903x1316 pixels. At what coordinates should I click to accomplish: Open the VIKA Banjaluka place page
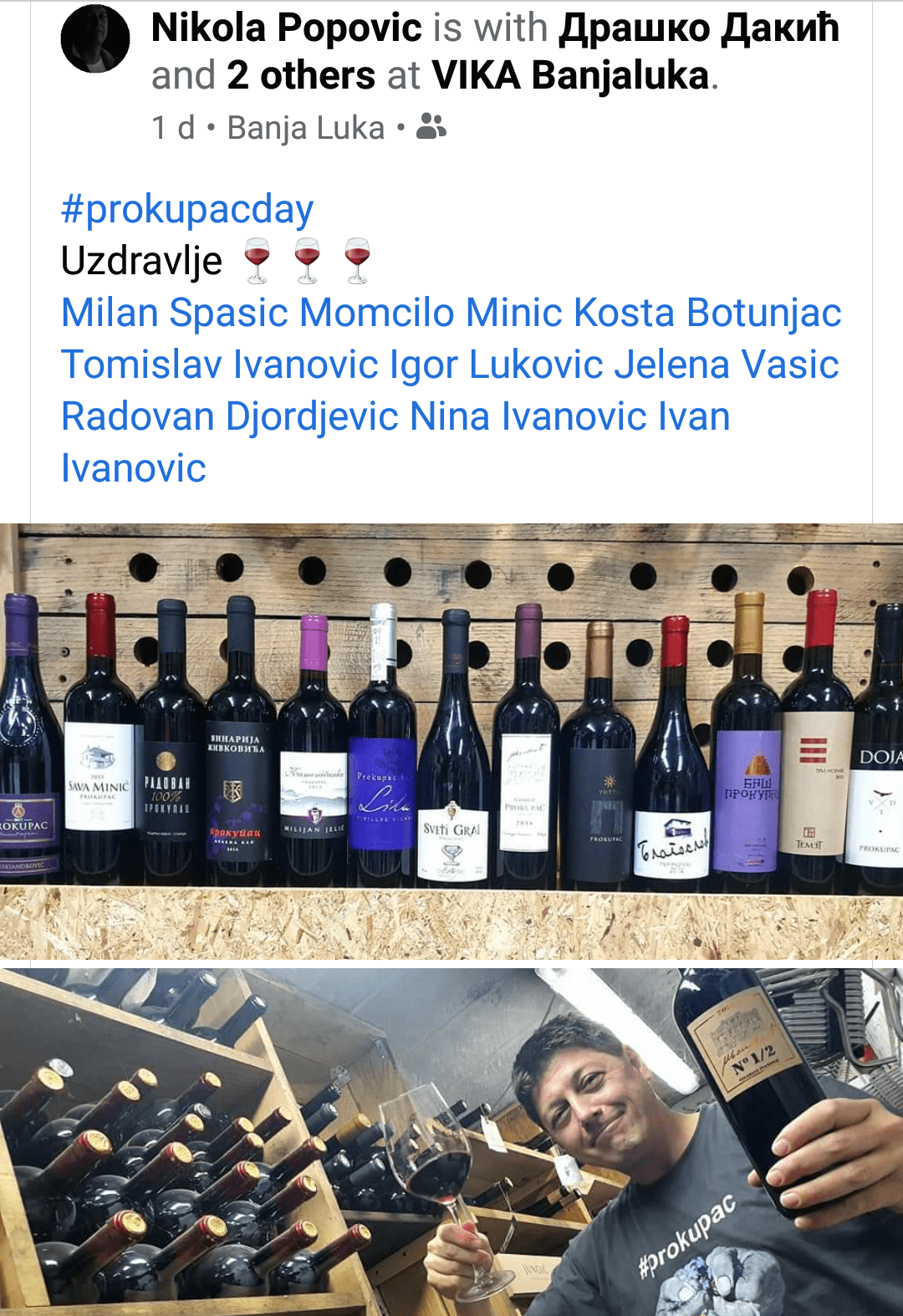point(570,76)
